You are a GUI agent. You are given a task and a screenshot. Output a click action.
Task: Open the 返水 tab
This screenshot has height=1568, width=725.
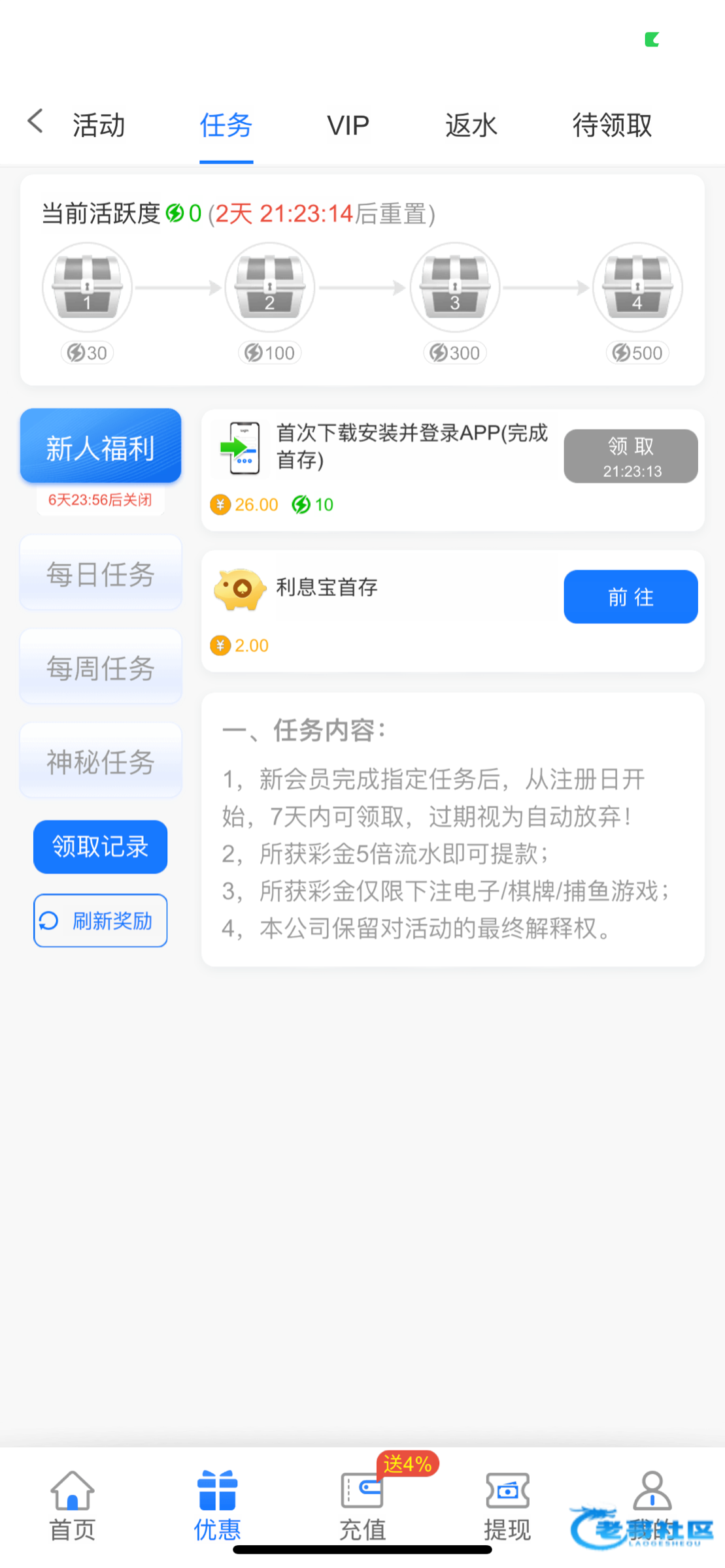[471, 125]
